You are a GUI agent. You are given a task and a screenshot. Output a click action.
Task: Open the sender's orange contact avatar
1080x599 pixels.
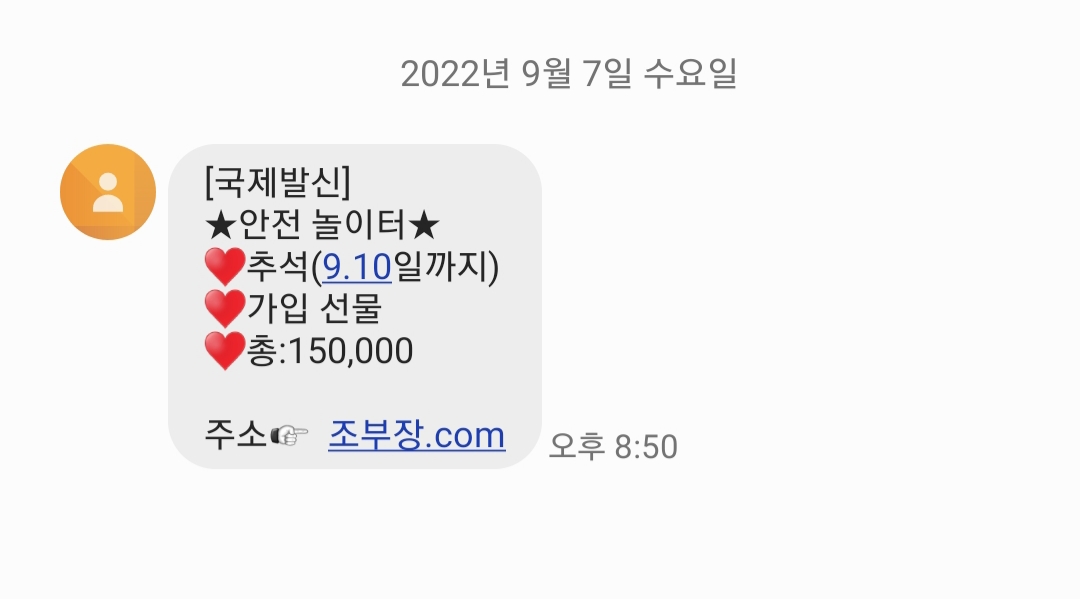[x=108, y=192]
